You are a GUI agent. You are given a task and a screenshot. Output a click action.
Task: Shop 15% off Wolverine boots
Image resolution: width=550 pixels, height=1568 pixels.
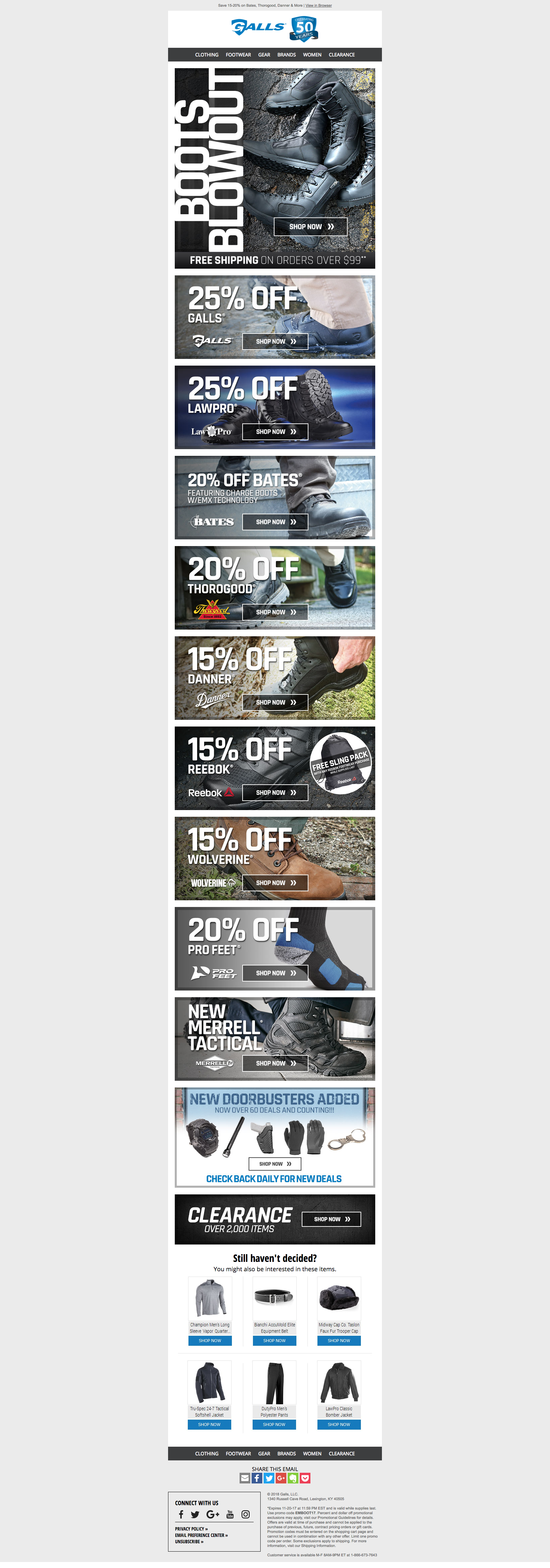tap(275, 883)
